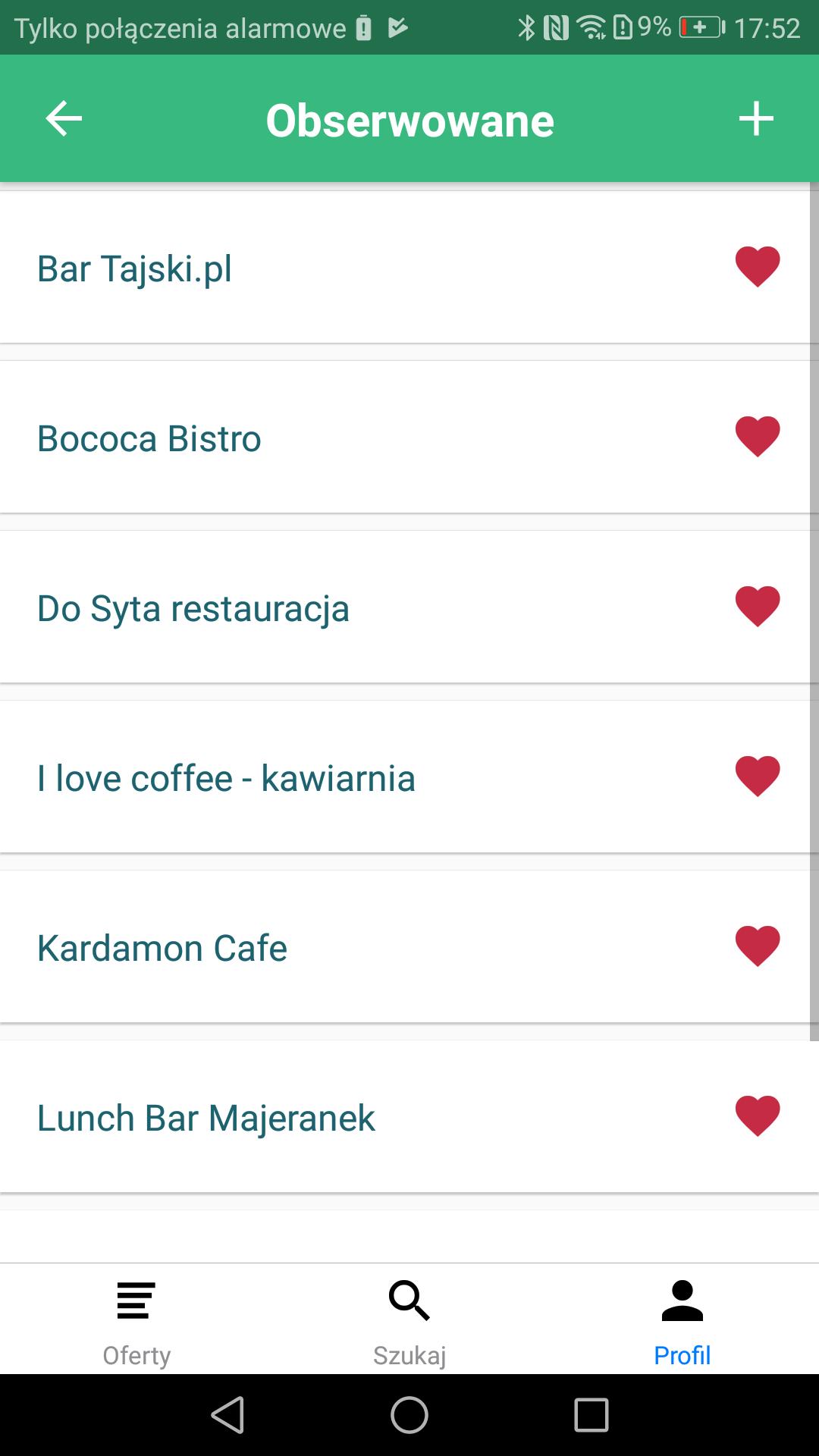Unfavorite Bar Tajski.pl with the heart

click(x=758, y=267)
